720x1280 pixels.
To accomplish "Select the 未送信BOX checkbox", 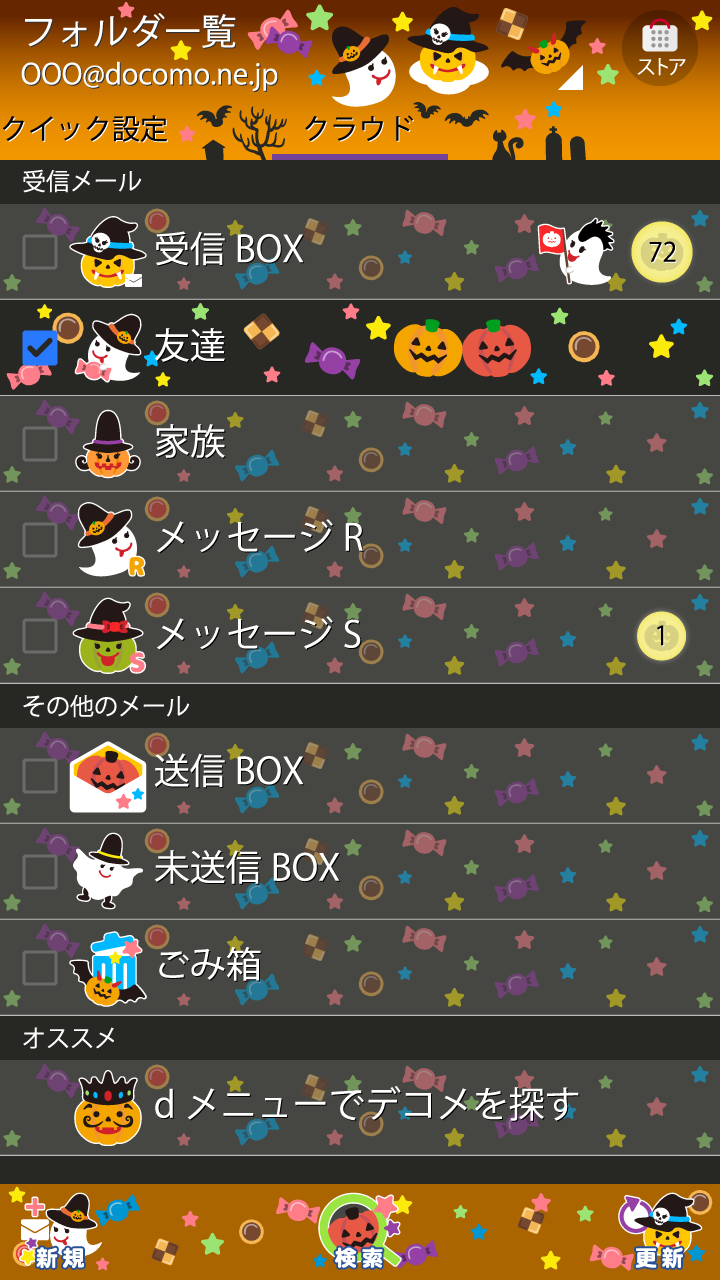I will pyautogui.click(x=40, y=871).
